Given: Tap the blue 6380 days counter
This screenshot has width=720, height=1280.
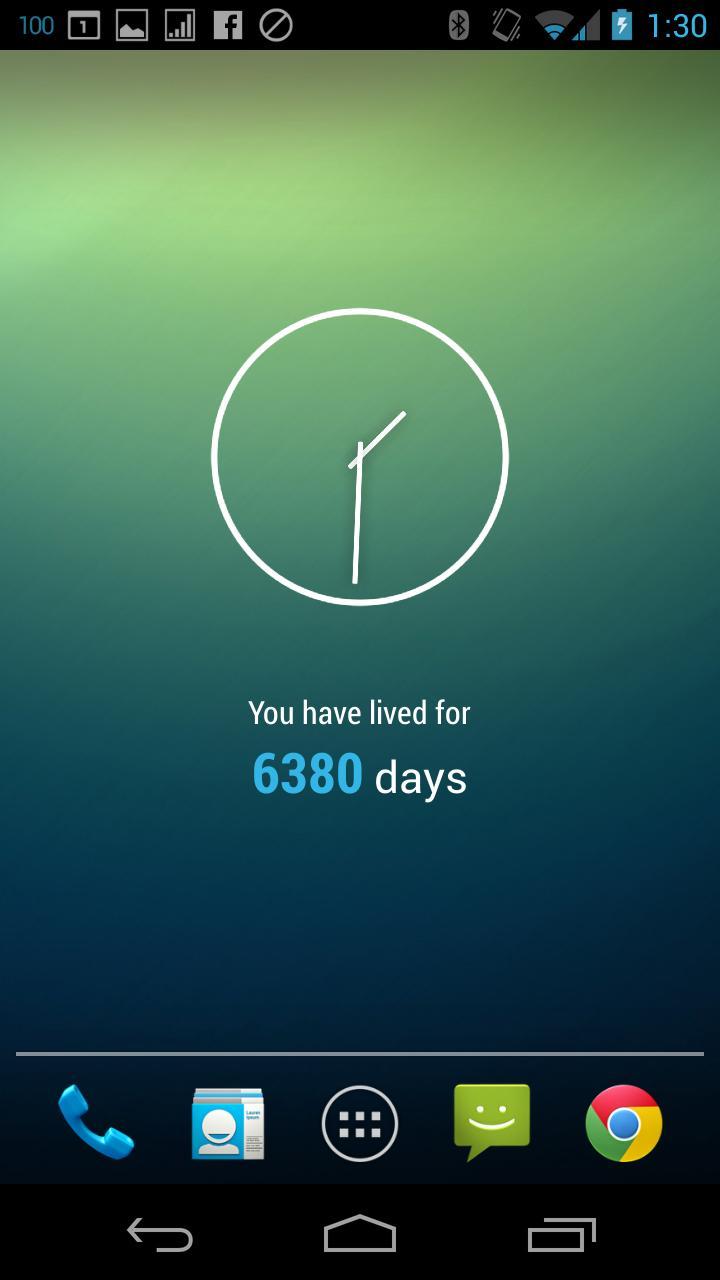Looking at the screenshot, I should [x=307, y=775].
